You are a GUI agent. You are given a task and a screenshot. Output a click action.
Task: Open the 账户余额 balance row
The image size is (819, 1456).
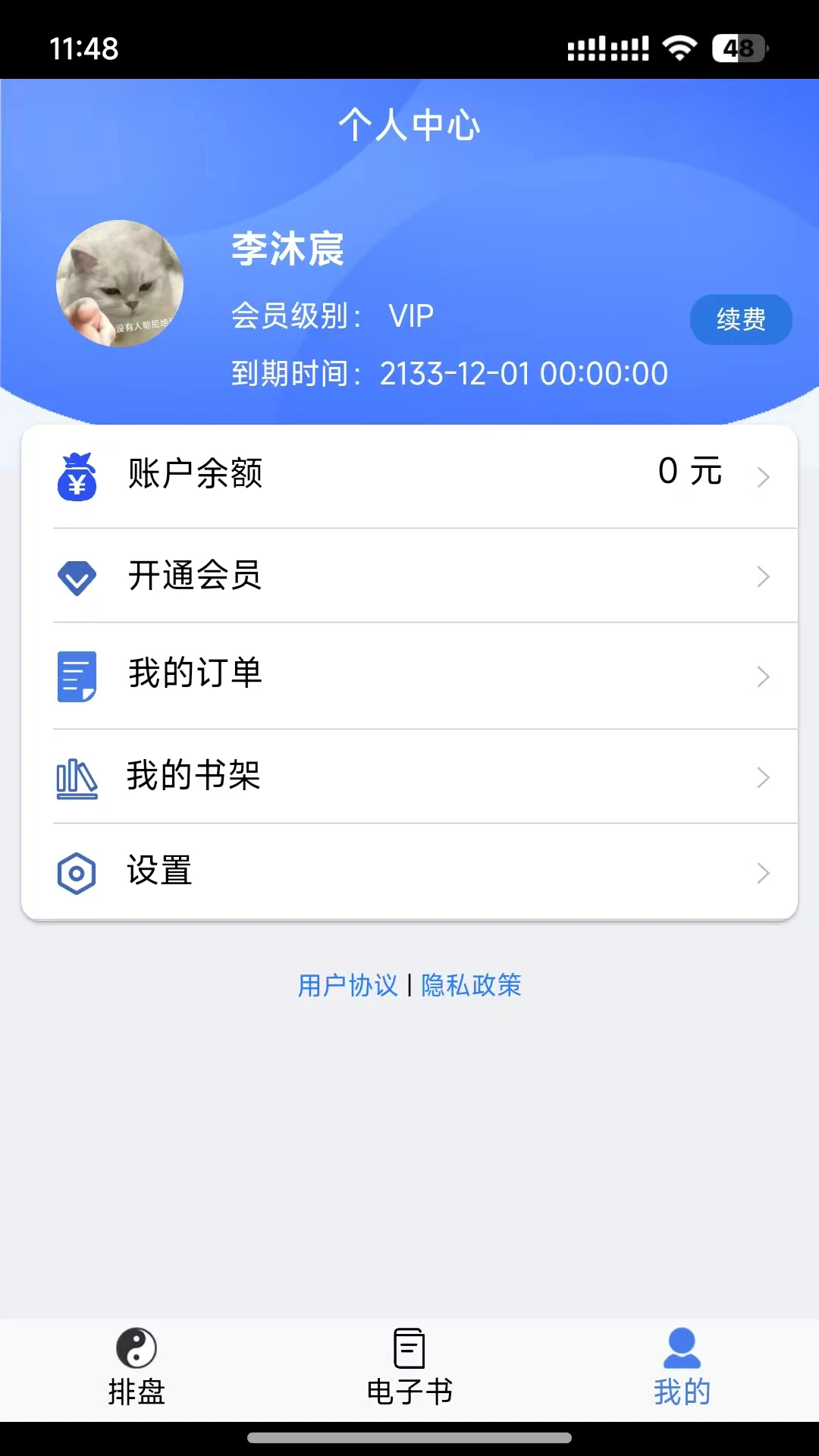pos(409,475)
